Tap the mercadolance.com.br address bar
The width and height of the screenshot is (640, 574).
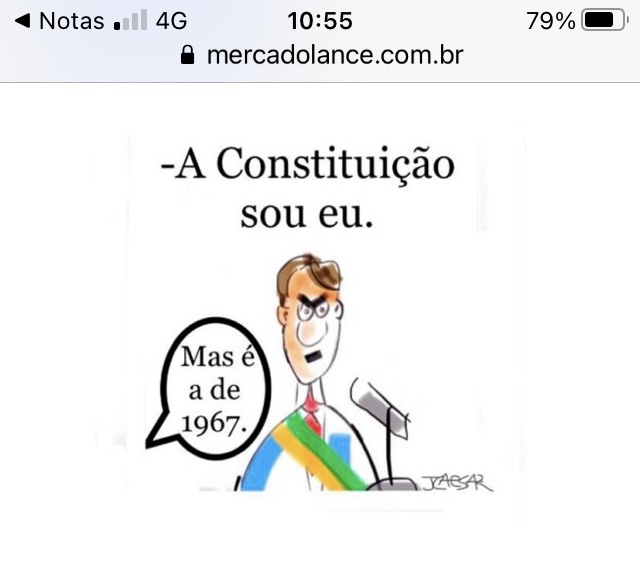pyautogui.click(x=322, y=55)
